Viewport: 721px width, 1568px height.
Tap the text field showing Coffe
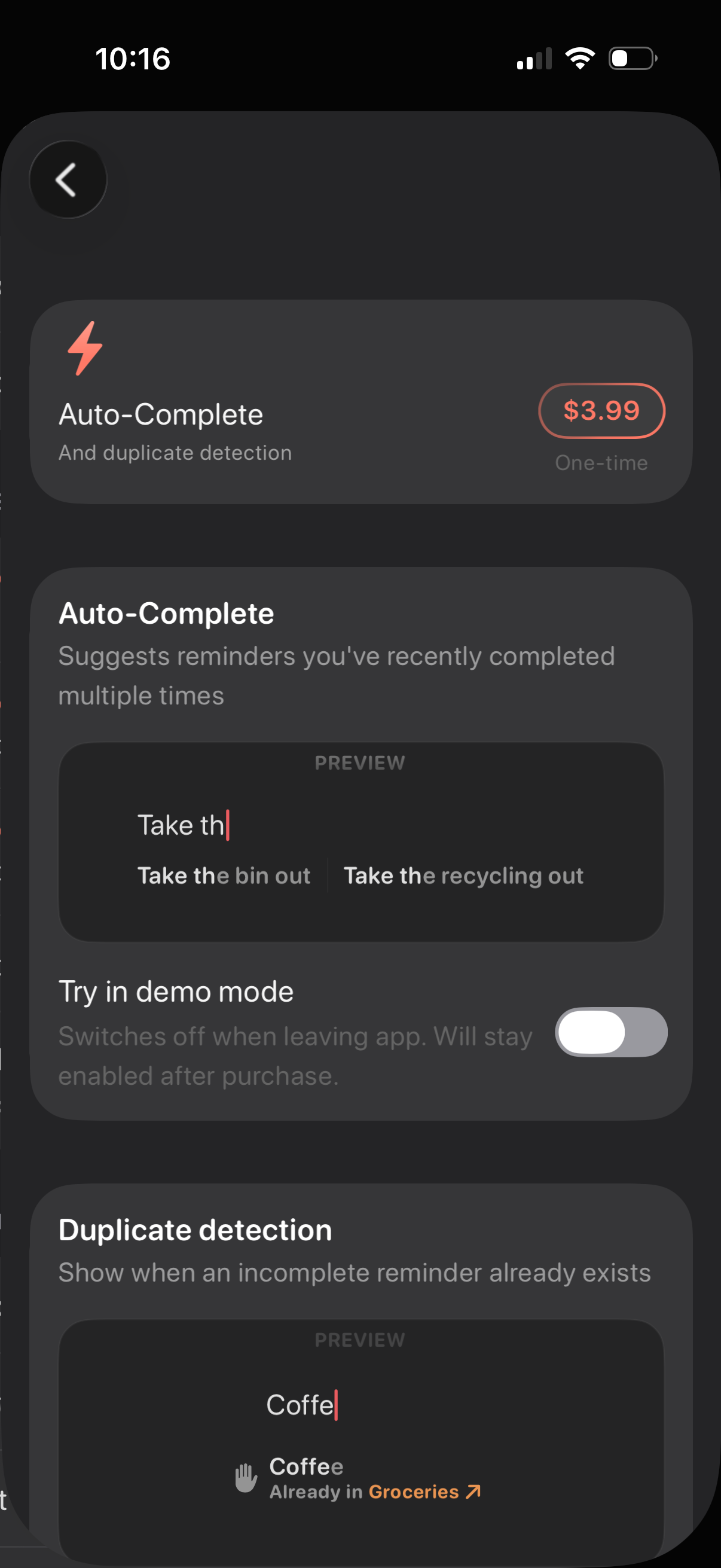303,1404
